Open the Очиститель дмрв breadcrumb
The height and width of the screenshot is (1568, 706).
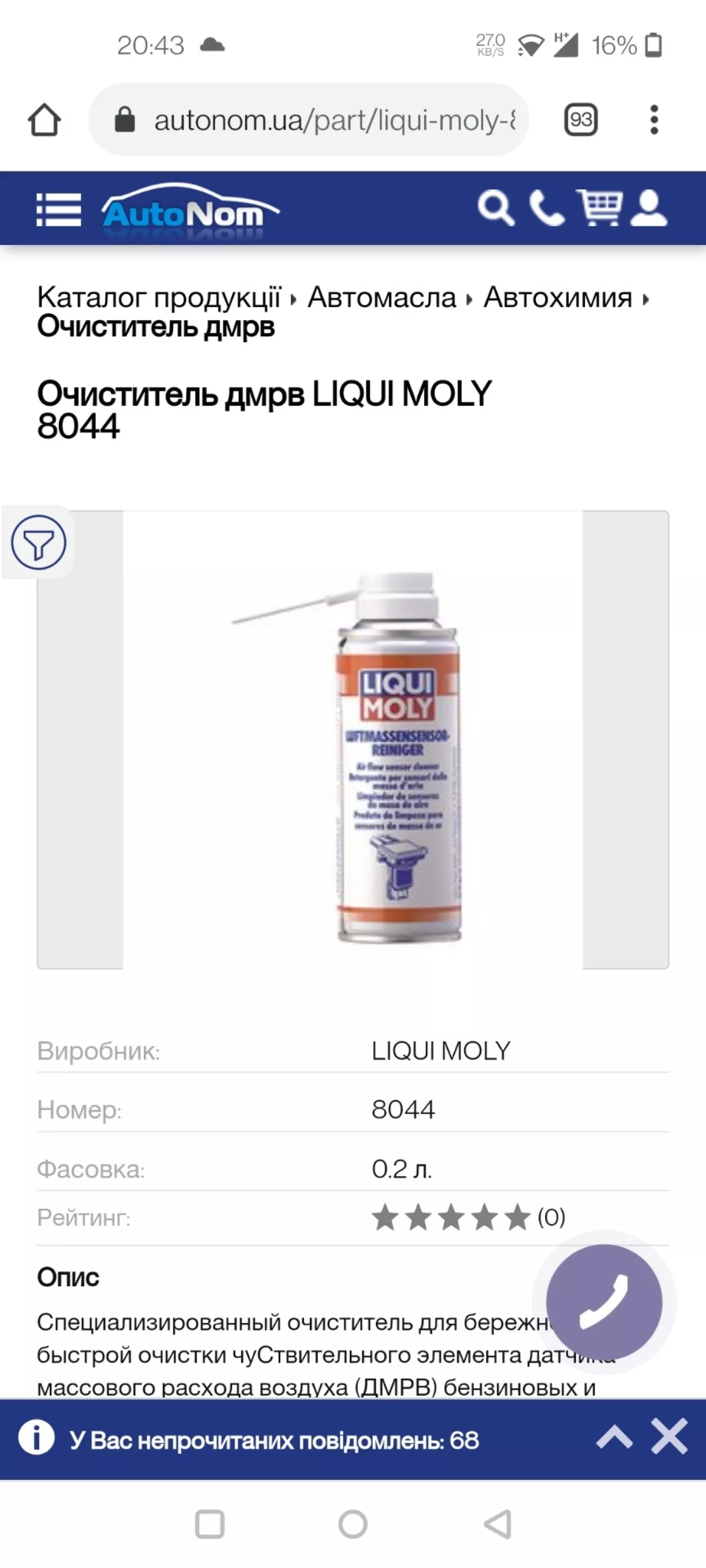(156, 327)
